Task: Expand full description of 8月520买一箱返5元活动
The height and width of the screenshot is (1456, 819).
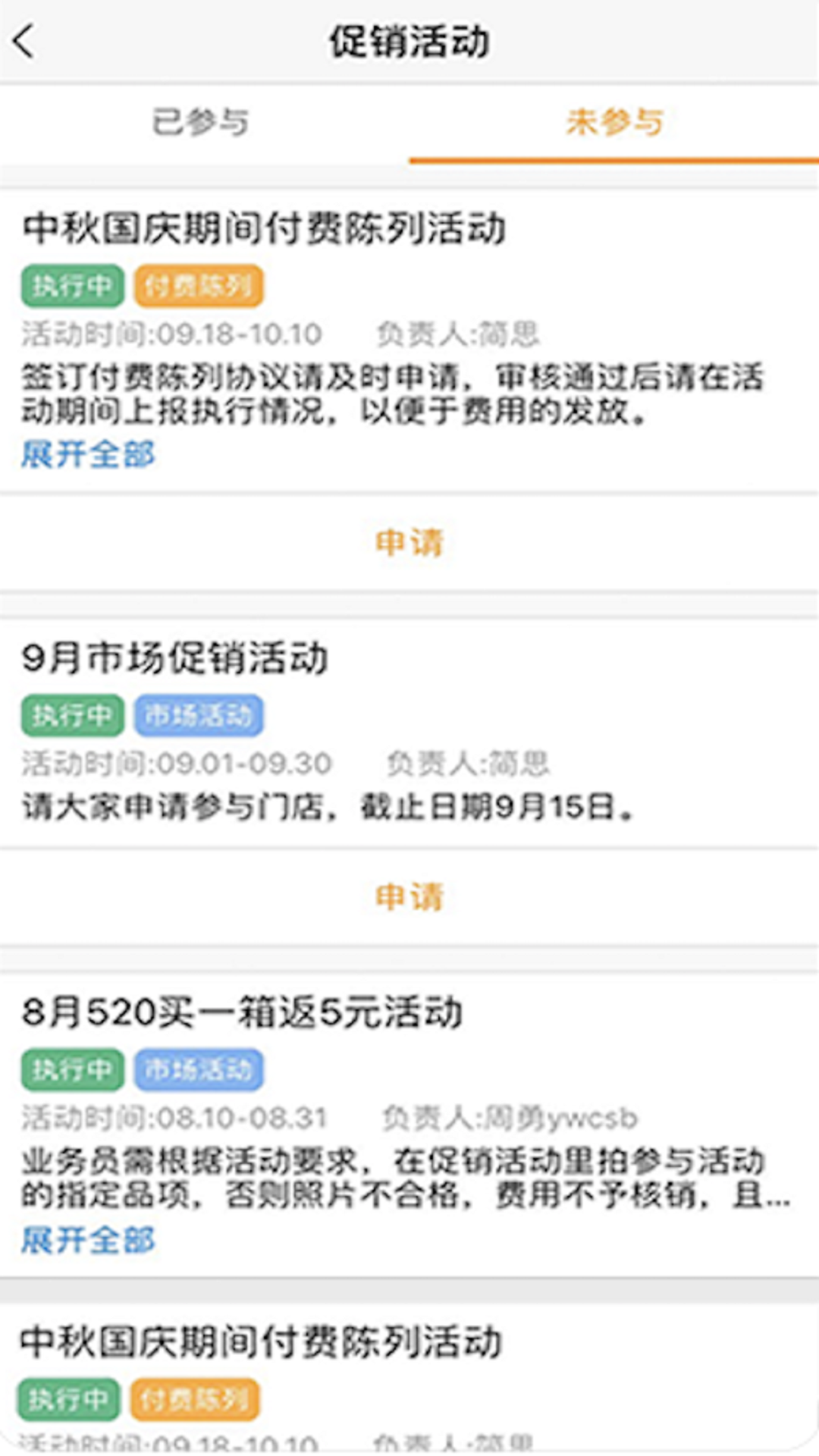Action: (x=88, y=1241)
